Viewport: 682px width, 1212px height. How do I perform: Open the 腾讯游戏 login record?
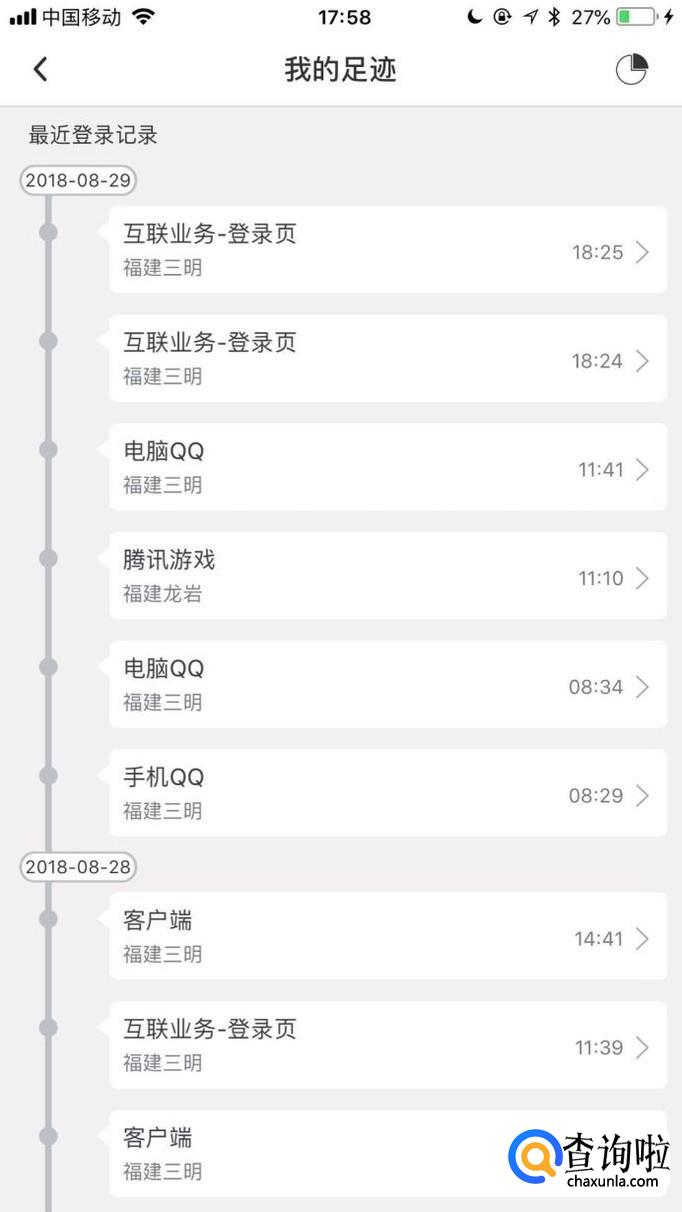coord(387,576)
